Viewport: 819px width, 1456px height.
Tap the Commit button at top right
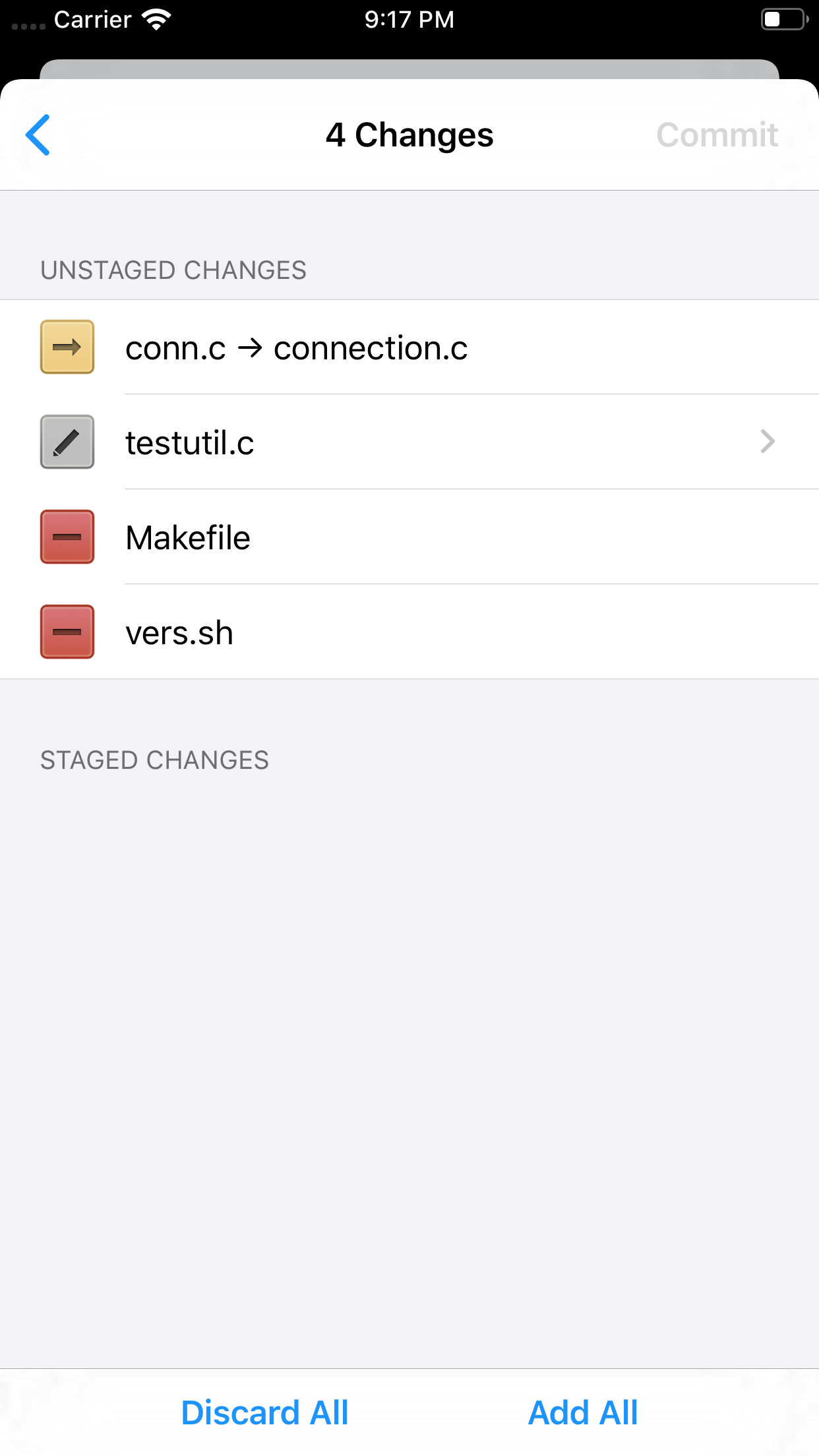pos(717,135)
